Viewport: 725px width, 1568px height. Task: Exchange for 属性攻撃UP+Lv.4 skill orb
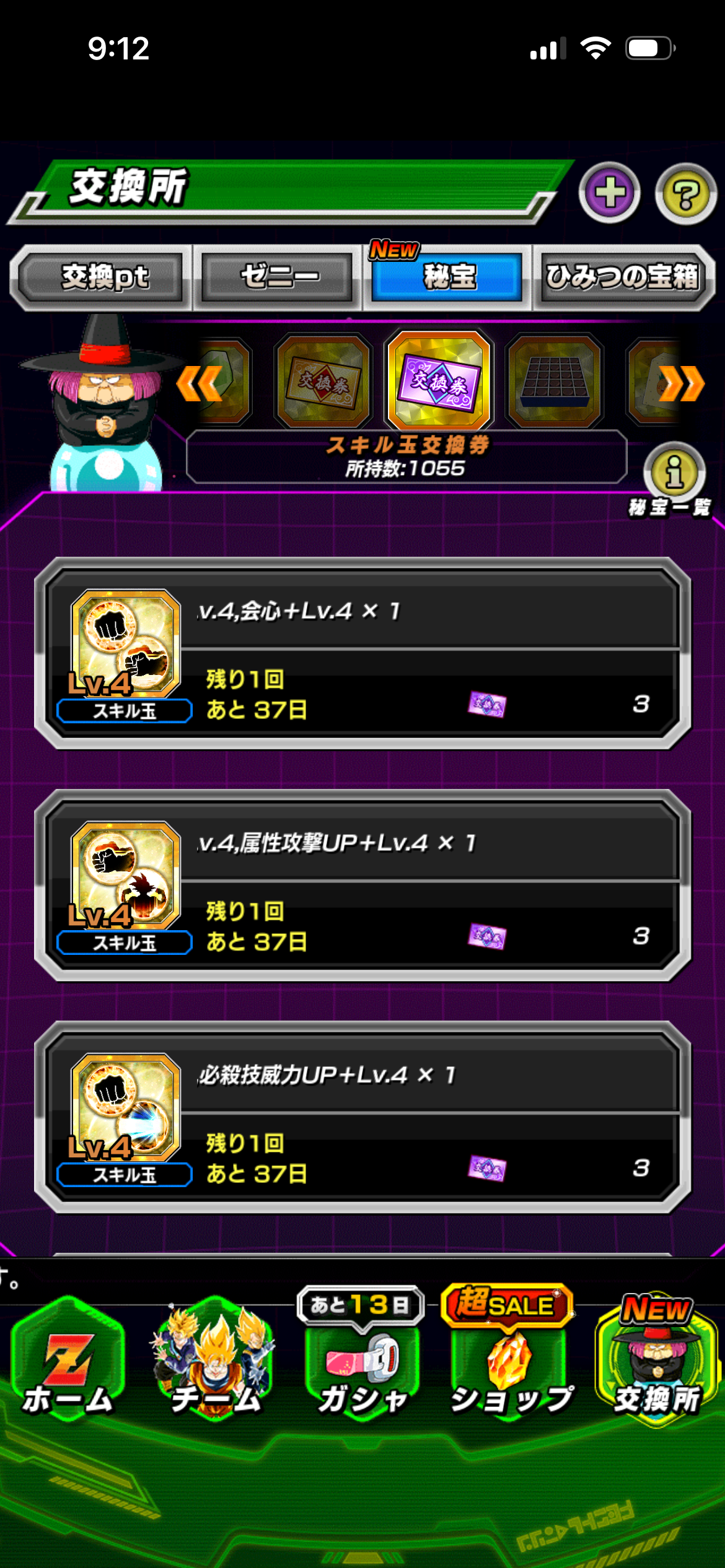coord(362,886)
